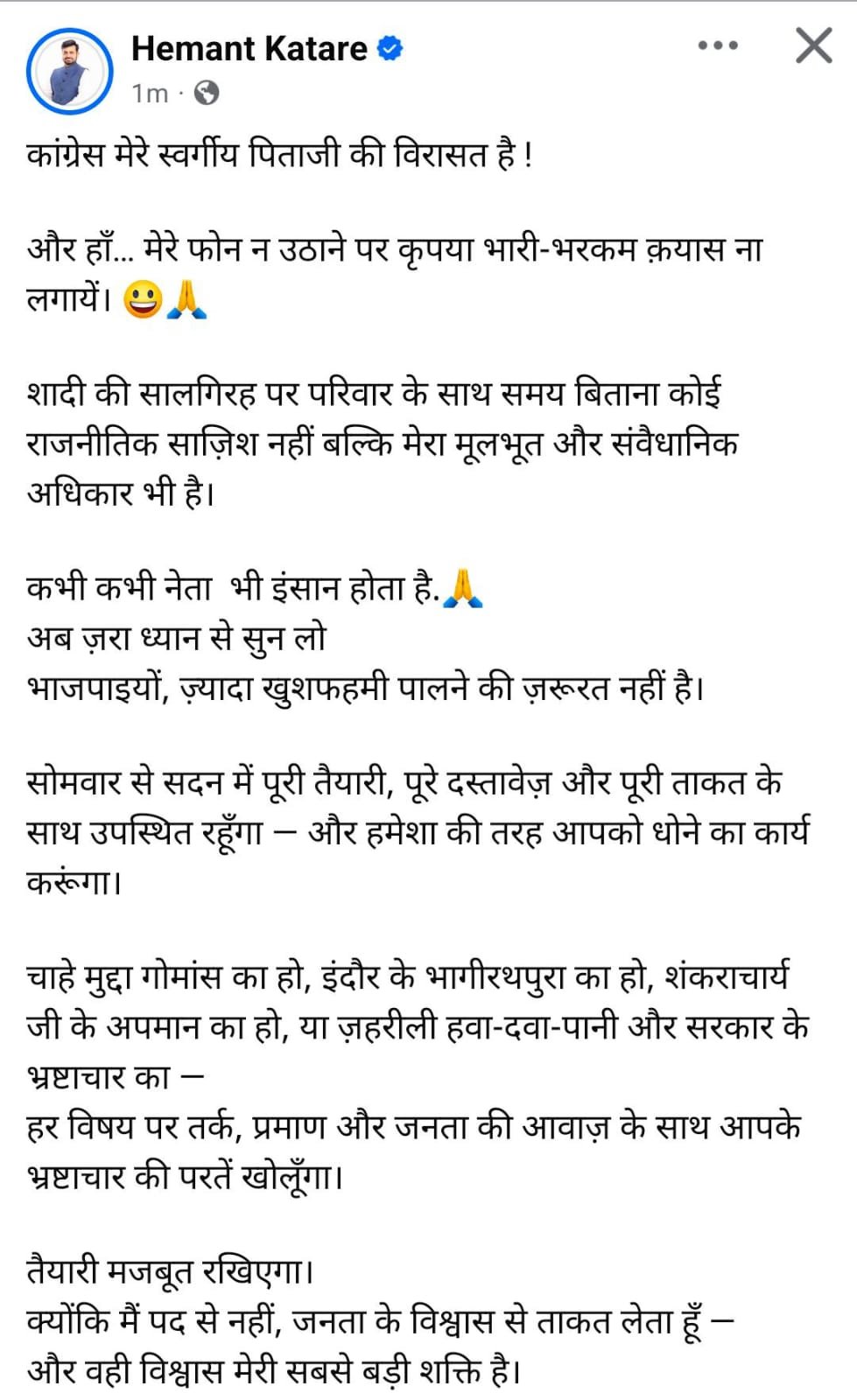This screenshot has width=857, height=1400.
Task: Open the three-dot post options menu
Action: click(718, 45)
